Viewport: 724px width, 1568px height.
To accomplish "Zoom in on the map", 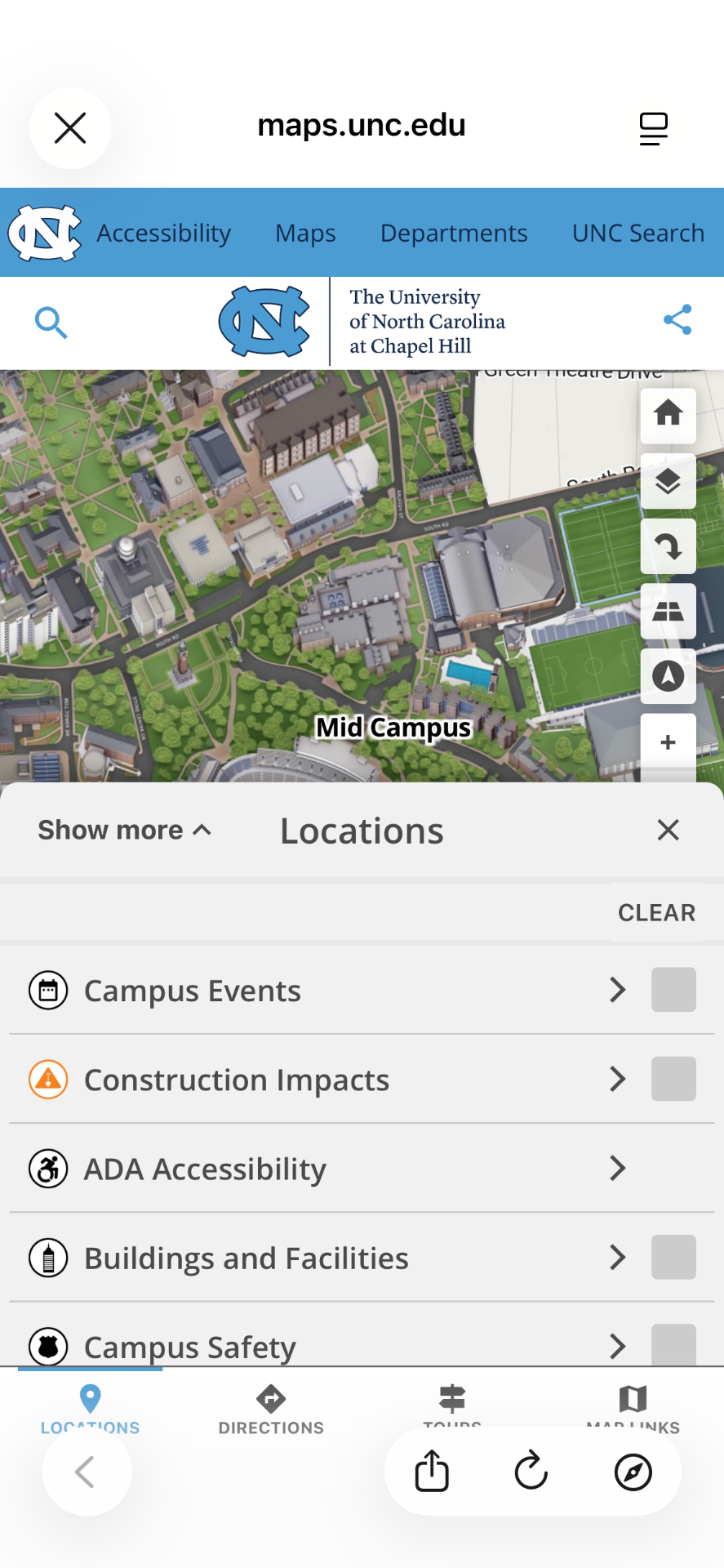I will [668, 742].
